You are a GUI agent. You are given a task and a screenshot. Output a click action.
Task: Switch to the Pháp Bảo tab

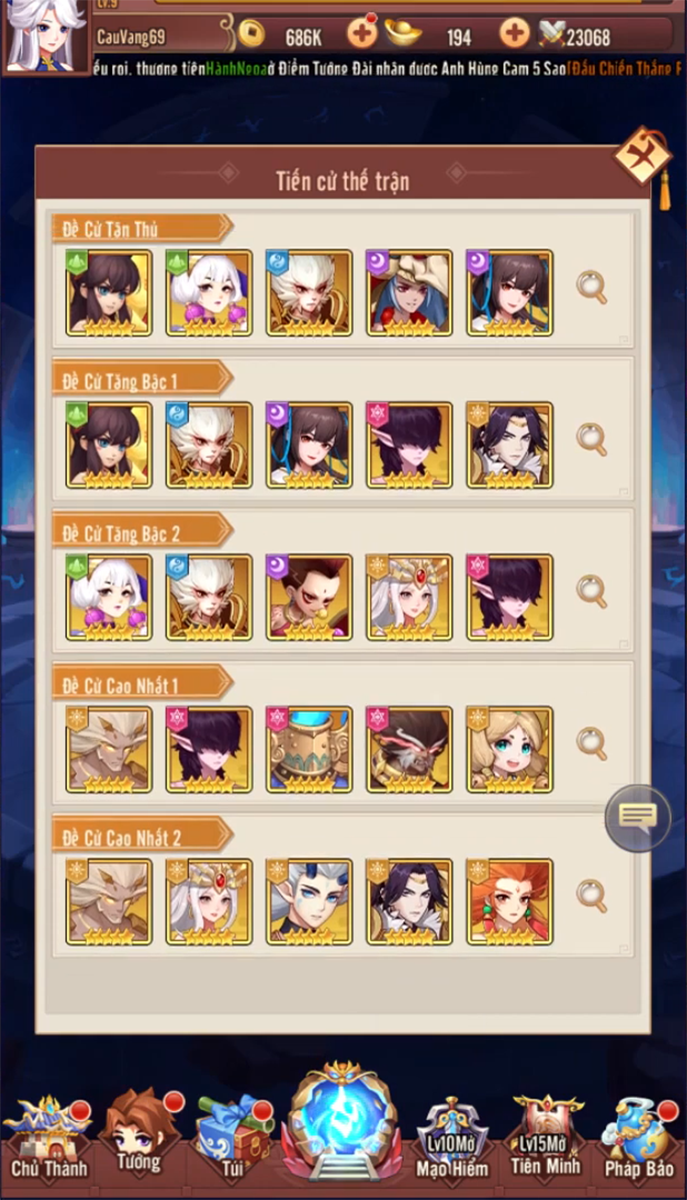click(639, 1140)
